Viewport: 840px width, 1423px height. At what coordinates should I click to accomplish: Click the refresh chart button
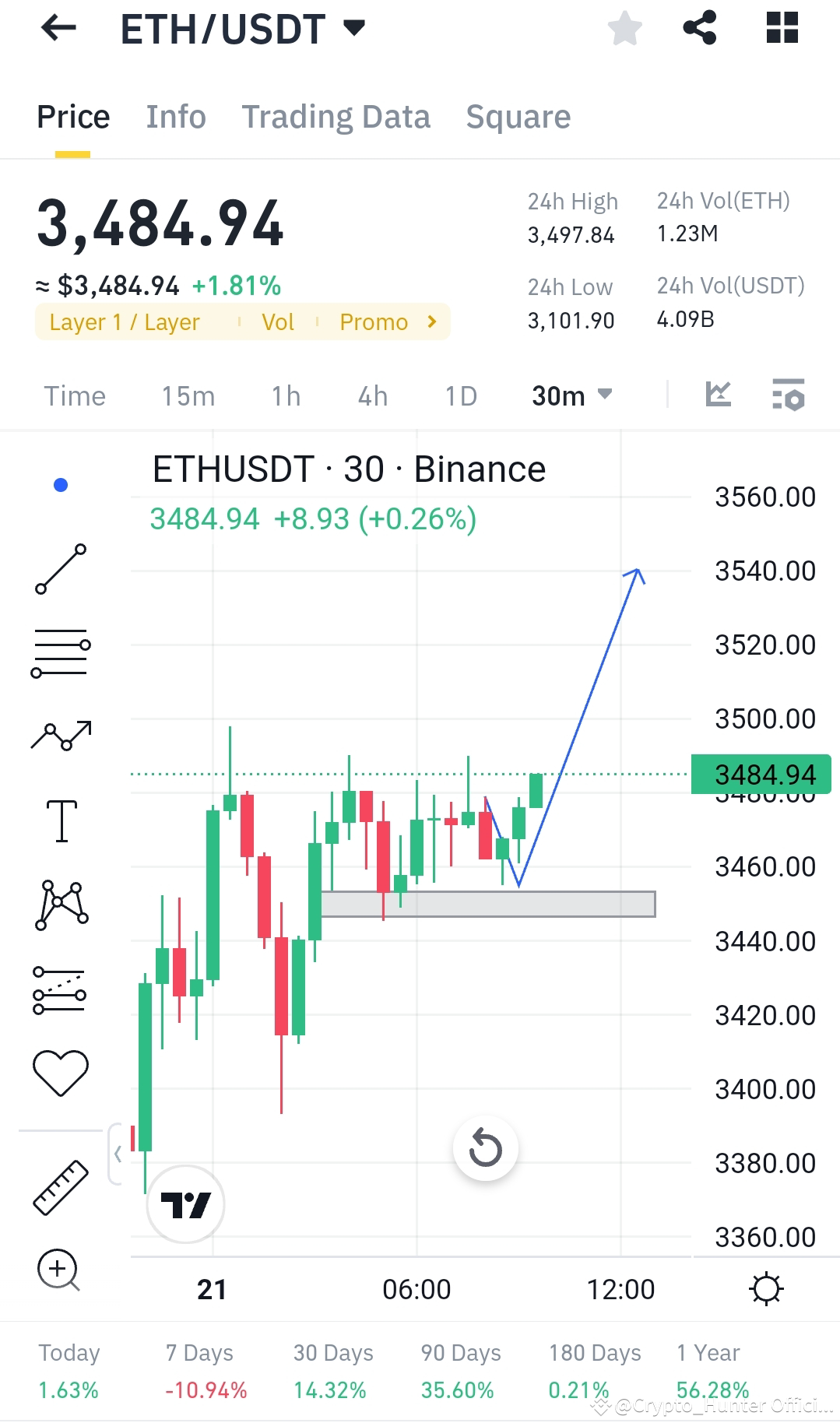485,1148
